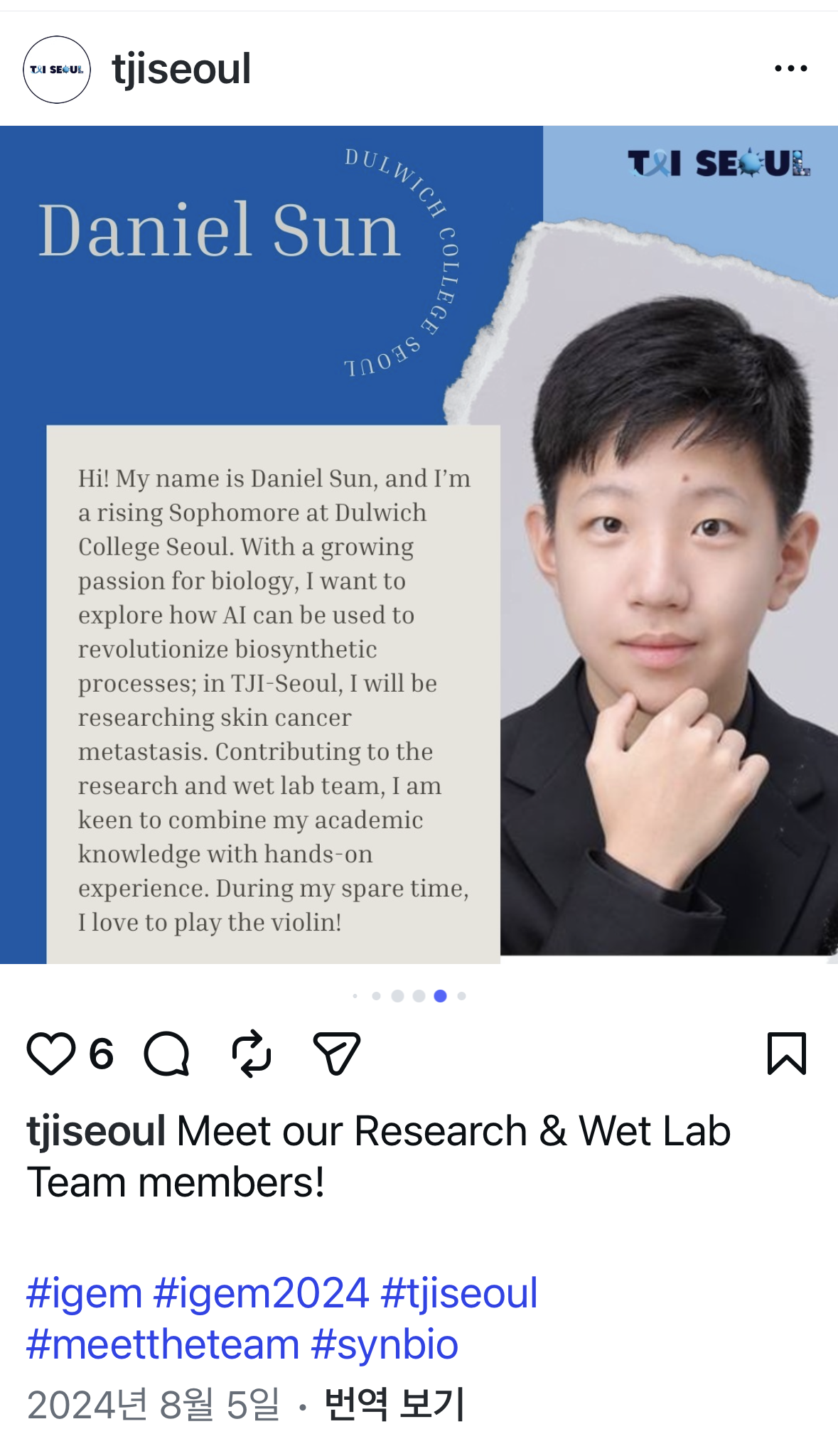The width and height of the screenshot is (838, 1456).
Task: Open the tjiseoul username at top
Action: (181, 69)
